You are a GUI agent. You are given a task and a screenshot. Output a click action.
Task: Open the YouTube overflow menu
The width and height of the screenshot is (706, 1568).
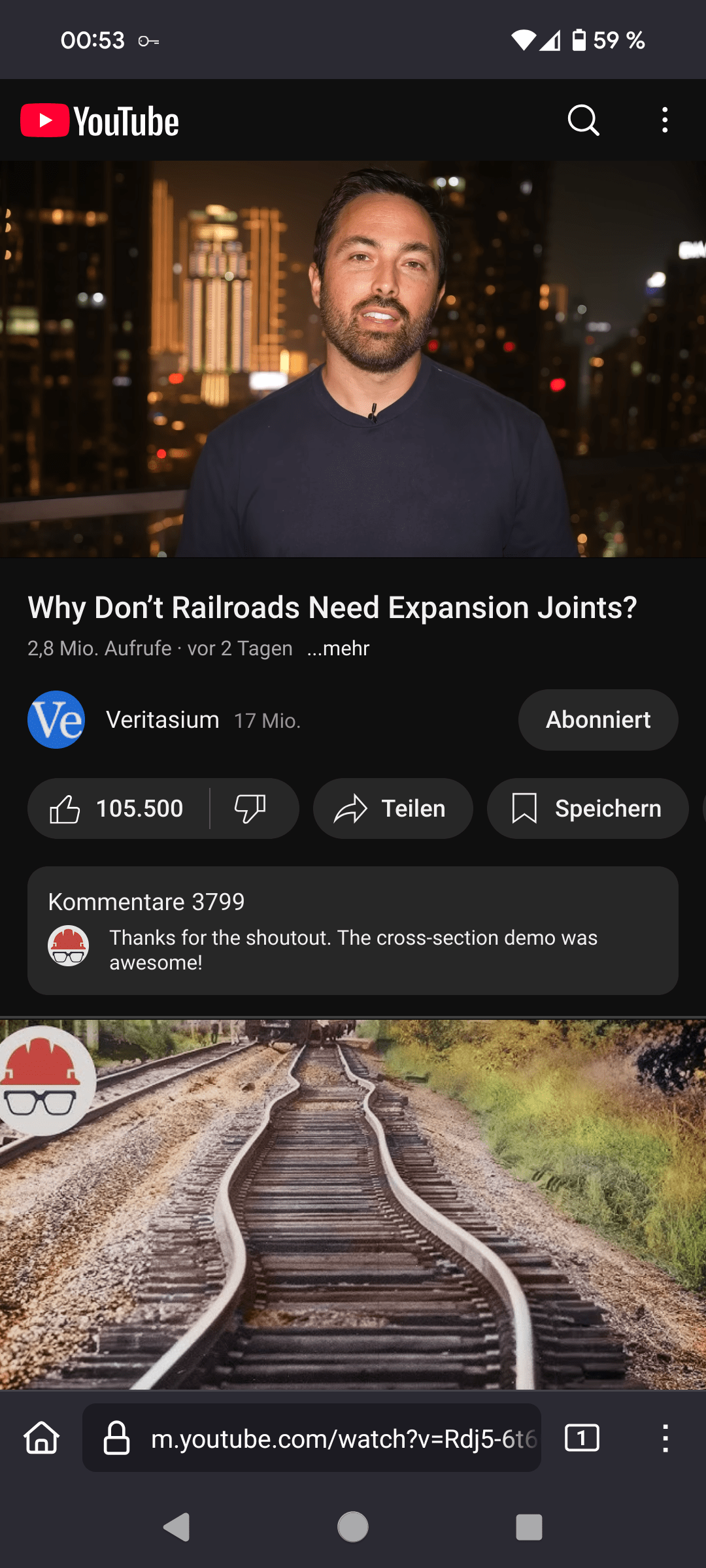[665, 120]
